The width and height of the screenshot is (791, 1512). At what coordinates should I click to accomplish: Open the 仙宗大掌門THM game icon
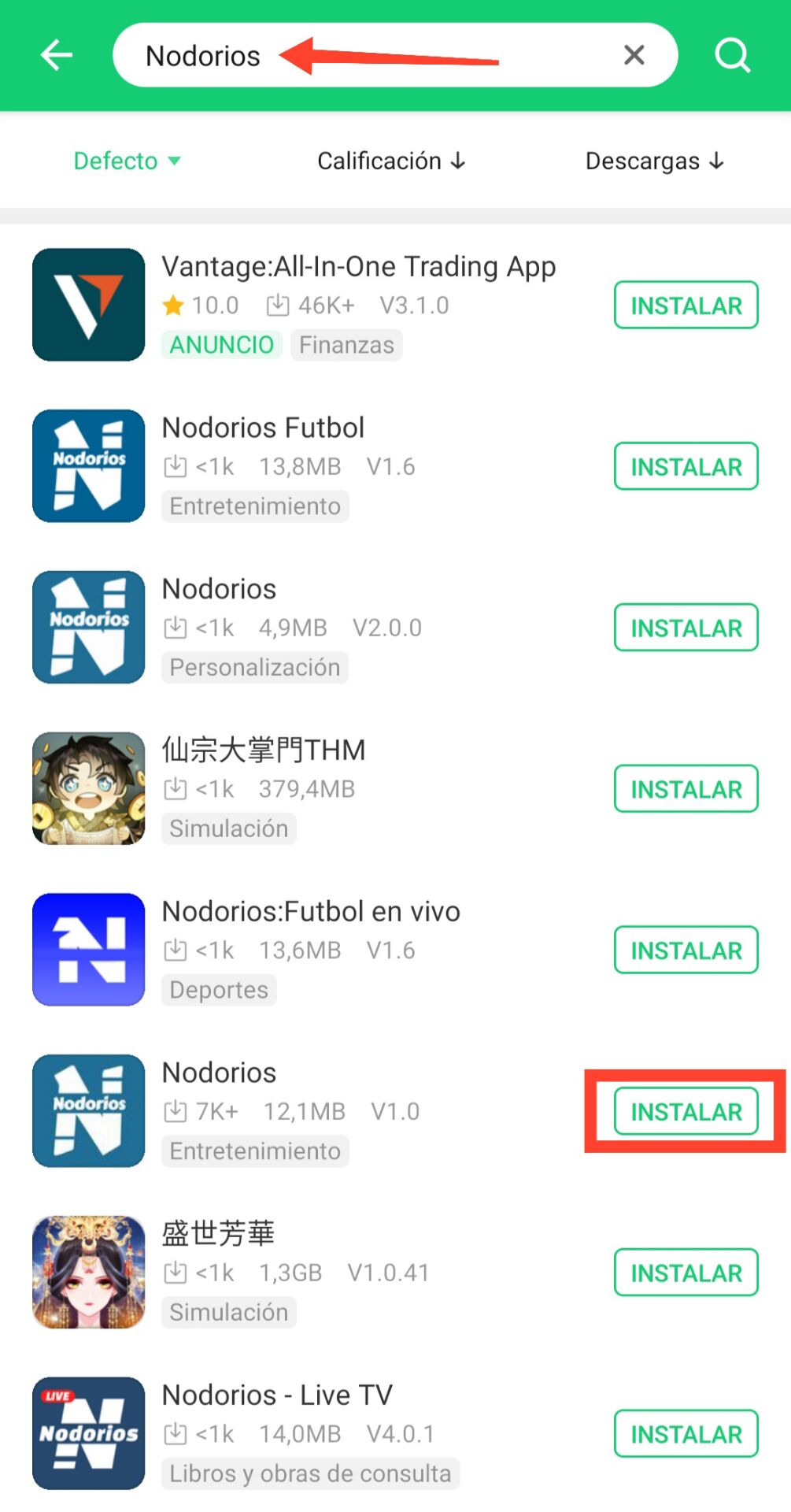(x=88, y=788)
